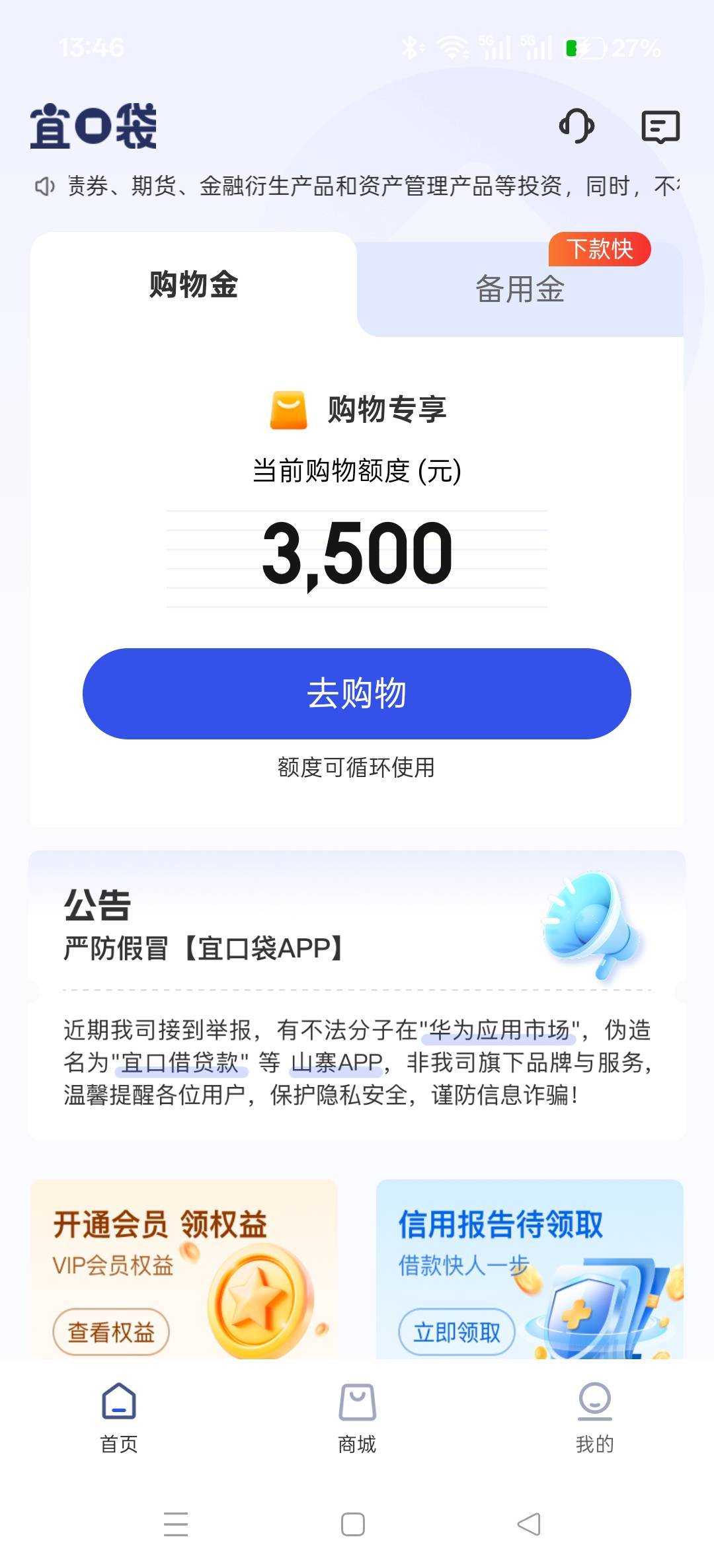
Task: Open the 公告 fake app warning card
Action: click(x=357, y=995)
